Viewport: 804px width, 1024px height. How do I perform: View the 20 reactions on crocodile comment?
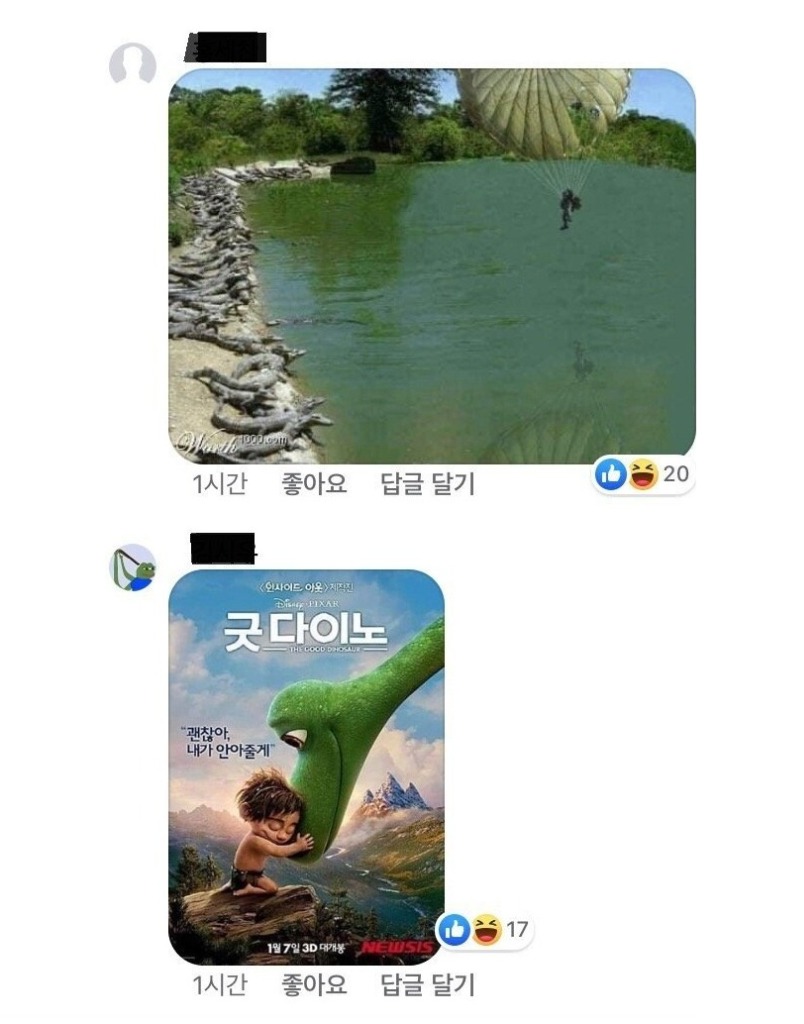pyautogui.click(x=644, y=474)
